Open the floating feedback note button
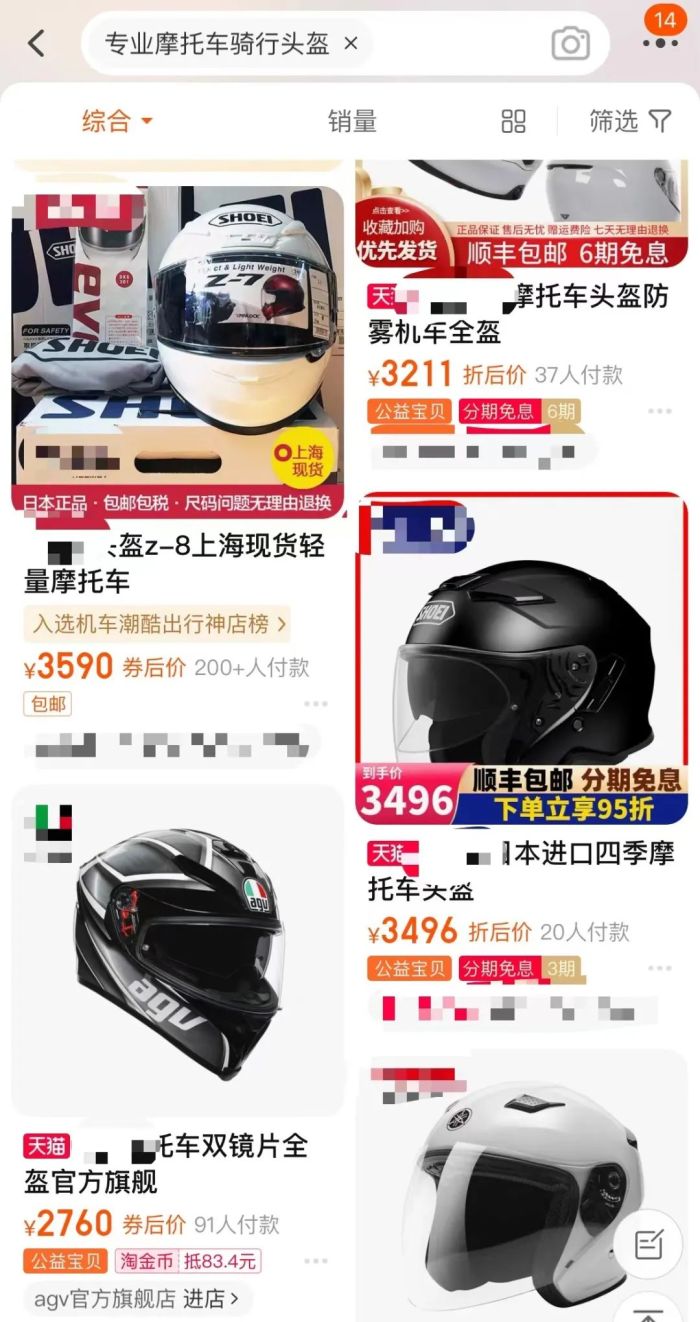The height and width of the screenshot is (1322, 700). click(647, 1244)
